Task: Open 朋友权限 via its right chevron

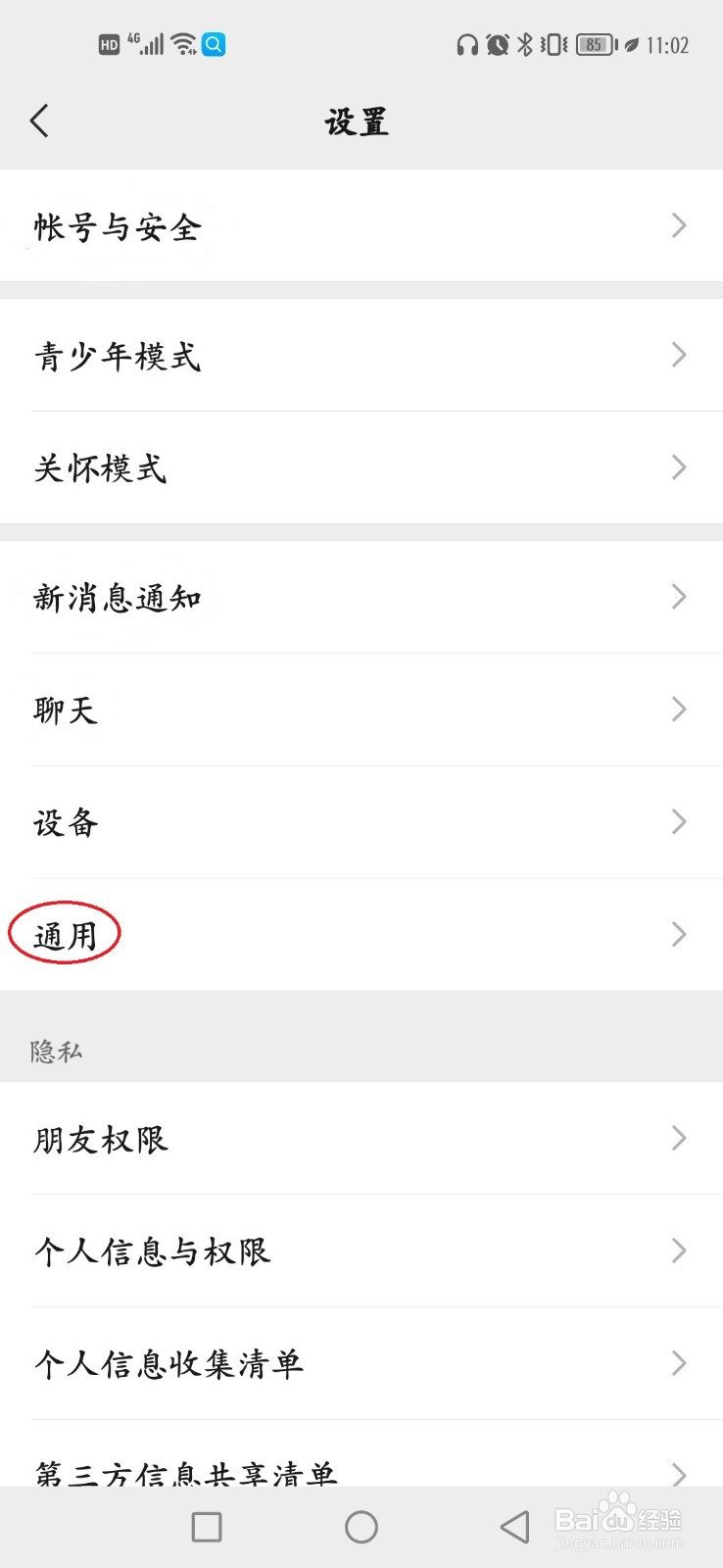Action: pos(676,1138)
